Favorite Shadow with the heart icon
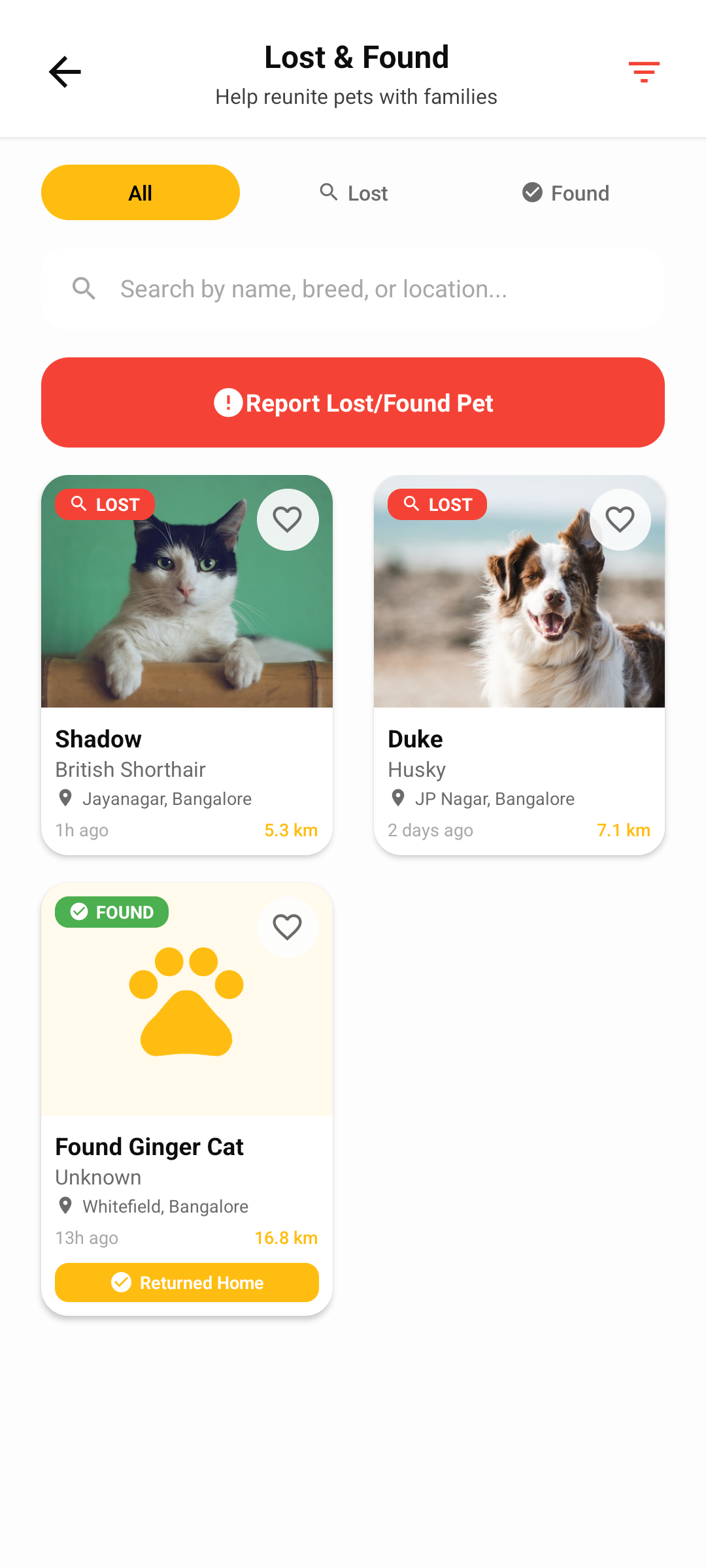Screen dimensions: 706x1568 click(x=288, y=520)
